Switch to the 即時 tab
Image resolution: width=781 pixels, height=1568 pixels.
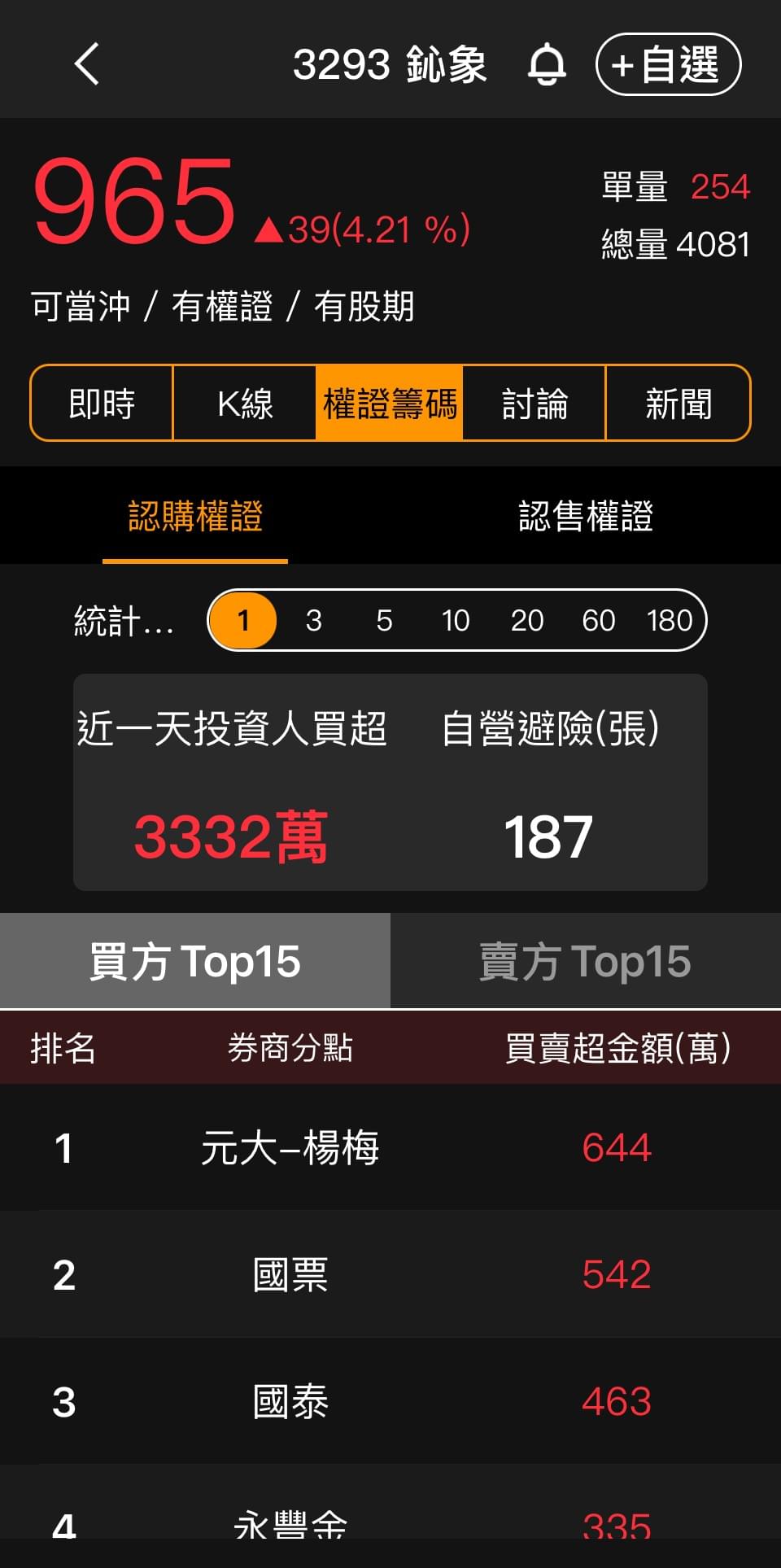click(102, 404)
